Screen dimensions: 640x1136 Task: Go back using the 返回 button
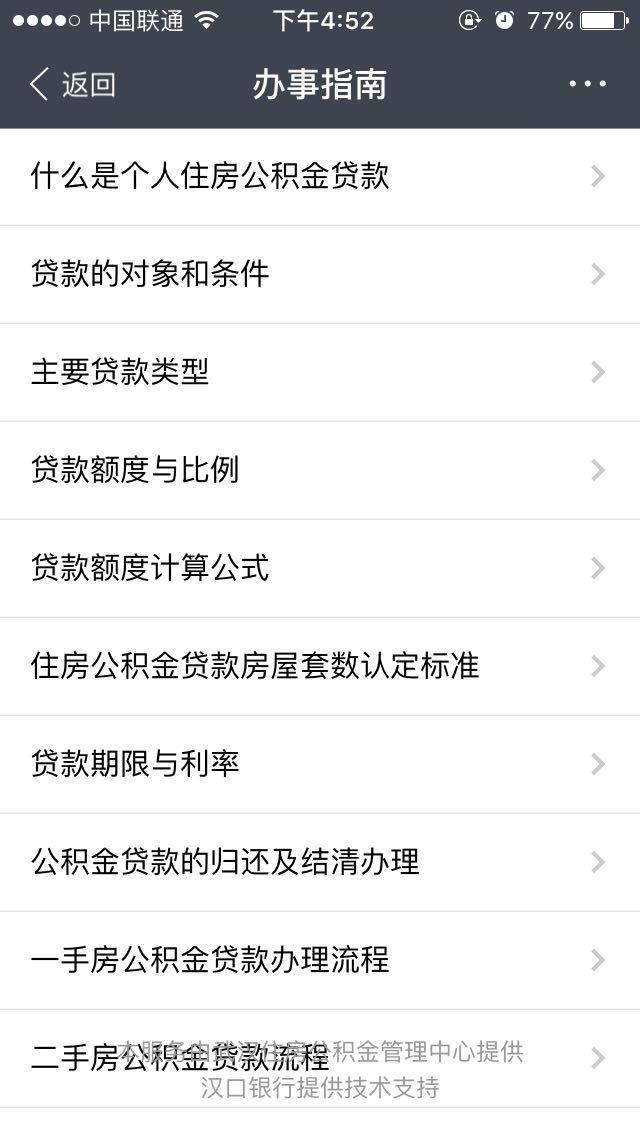(72, 84)
